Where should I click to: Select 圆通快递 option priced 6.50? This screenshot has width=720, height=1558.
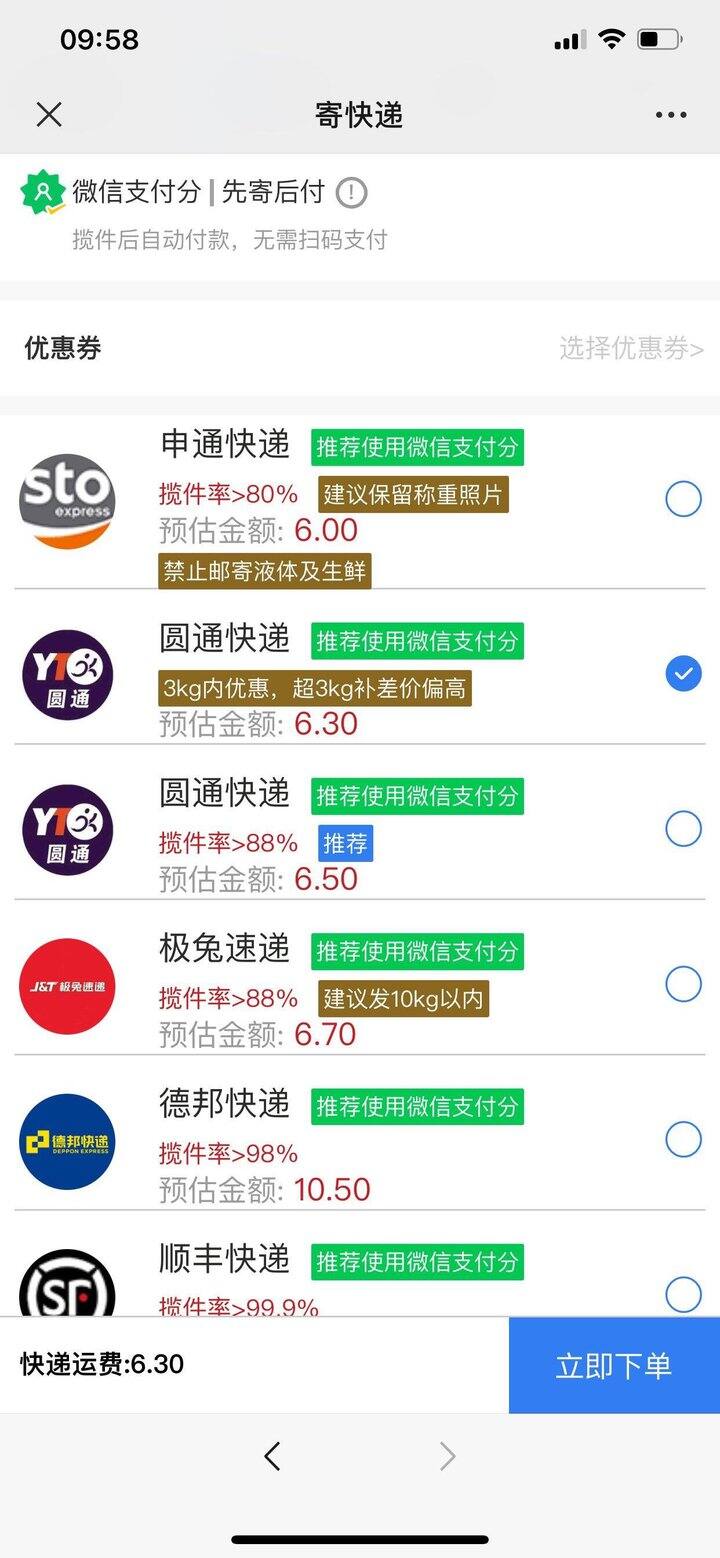[683, 828]
